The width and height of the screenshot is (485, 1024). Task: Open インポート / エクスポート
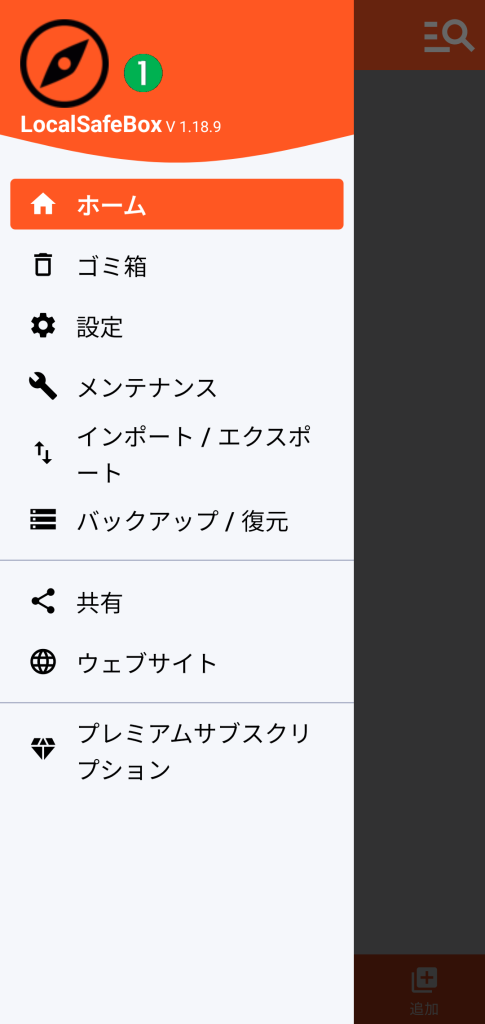pyautogui.click(x=177, y=454)
